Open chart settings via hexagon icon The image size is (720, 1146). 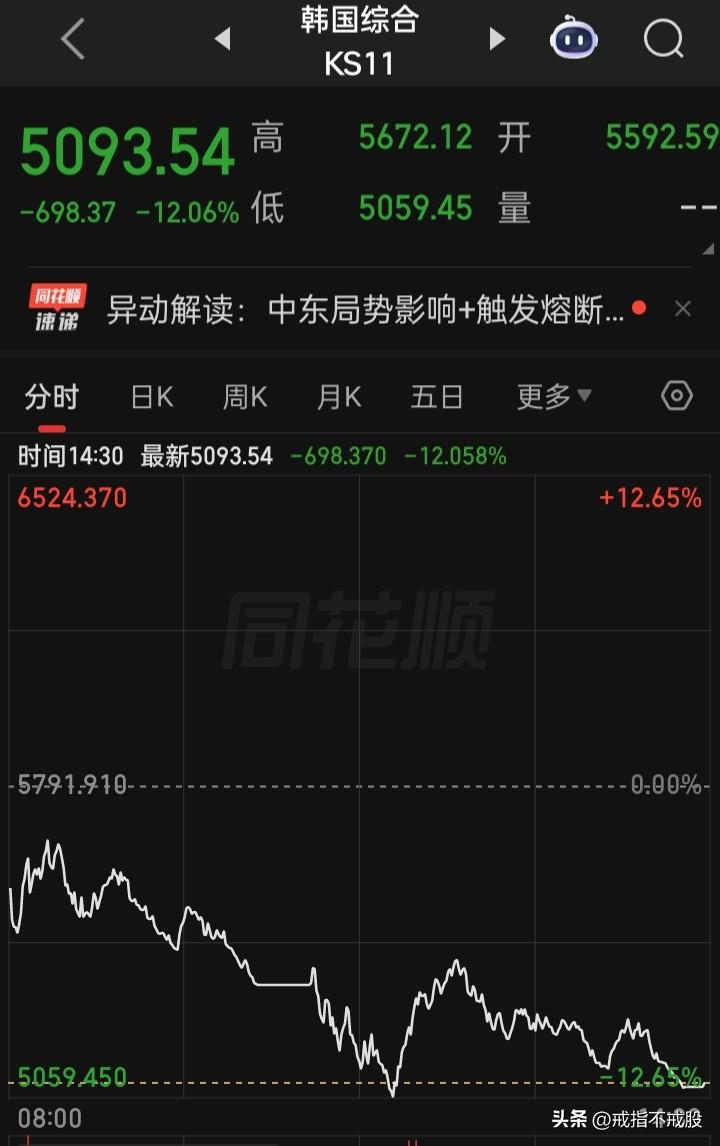pyautogui.click(x=676, y=397)
